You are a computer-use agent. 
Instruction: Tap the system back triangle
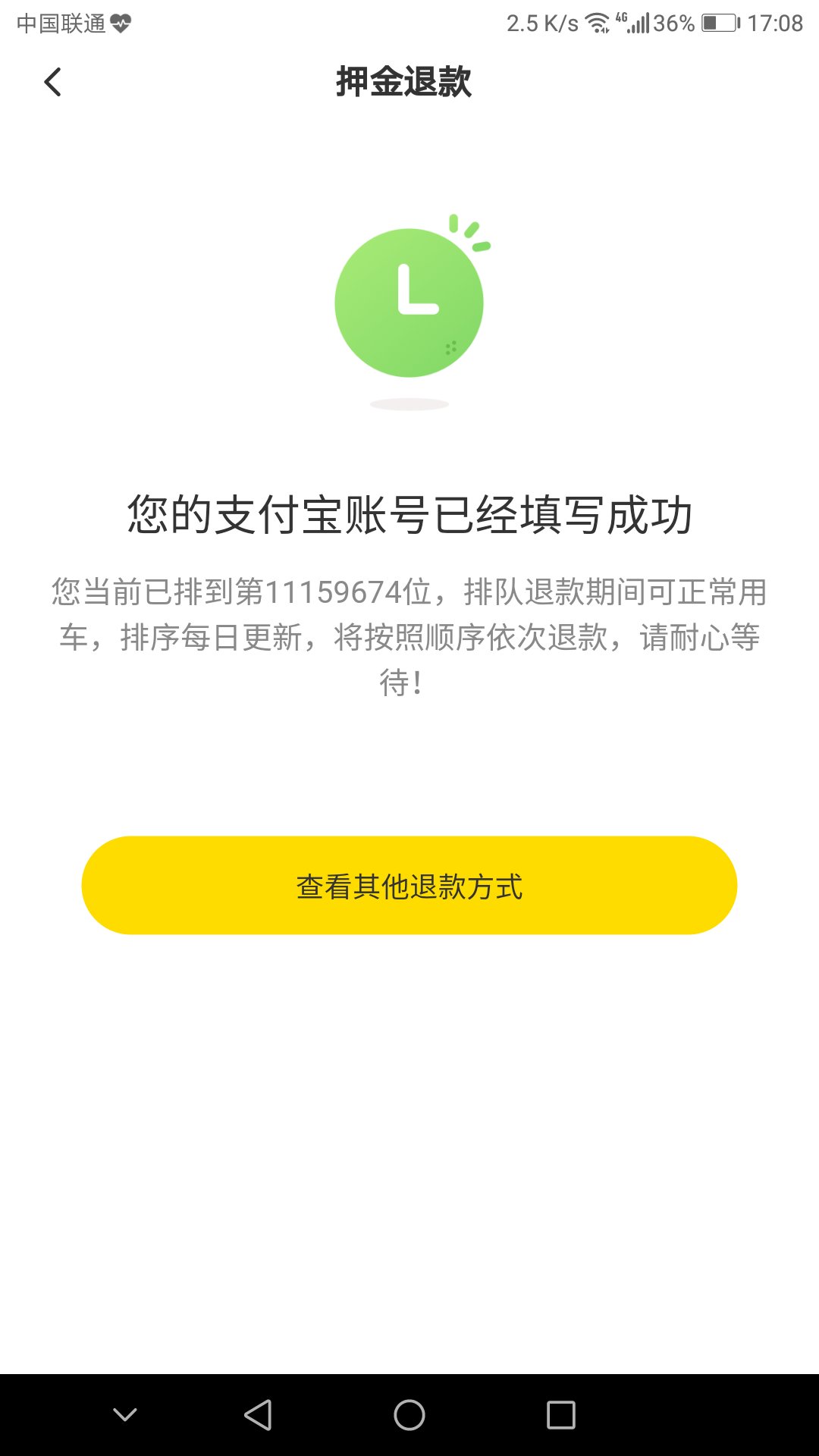[258, 1415]
